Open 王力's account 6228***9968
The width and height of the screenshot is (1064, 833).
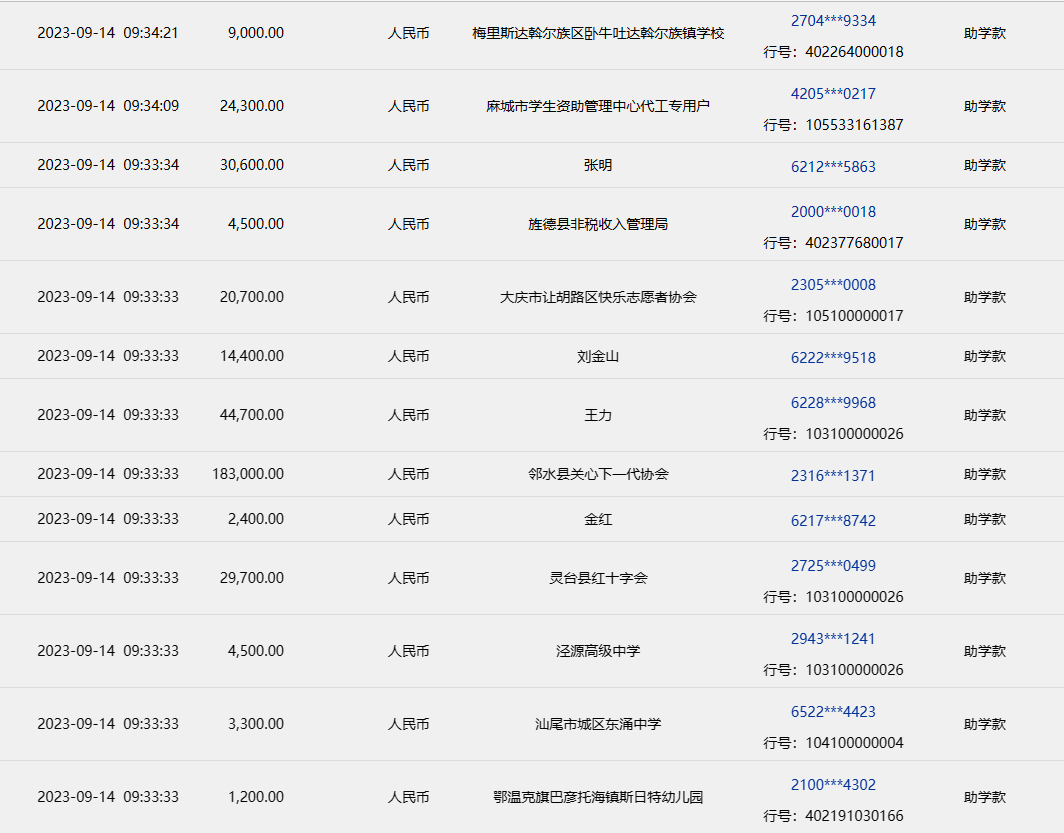point(833,403)
